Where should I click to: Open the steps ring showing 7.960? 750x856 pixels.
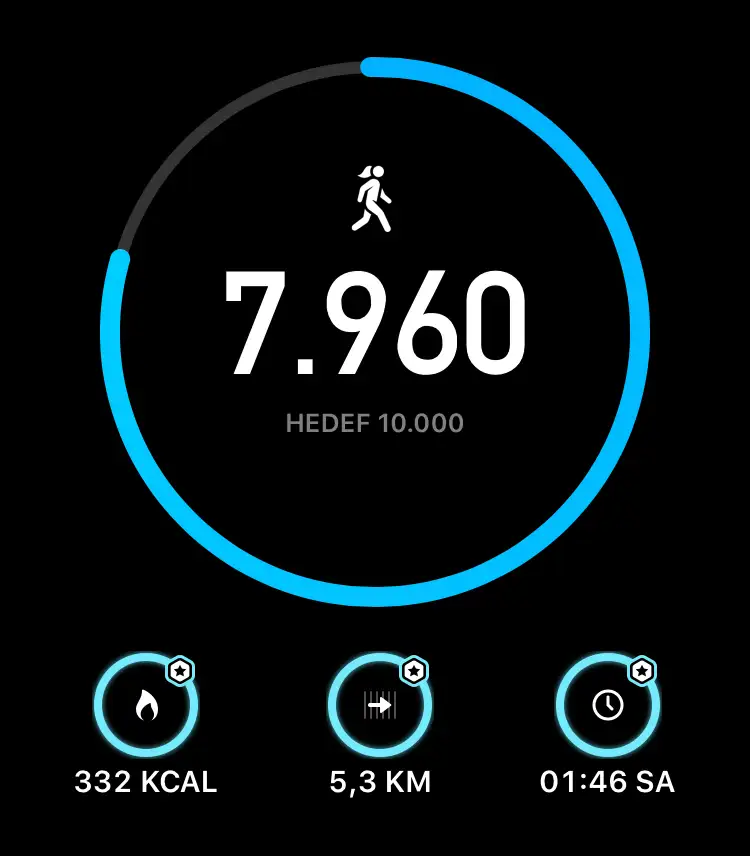click(x=375, y=330)
